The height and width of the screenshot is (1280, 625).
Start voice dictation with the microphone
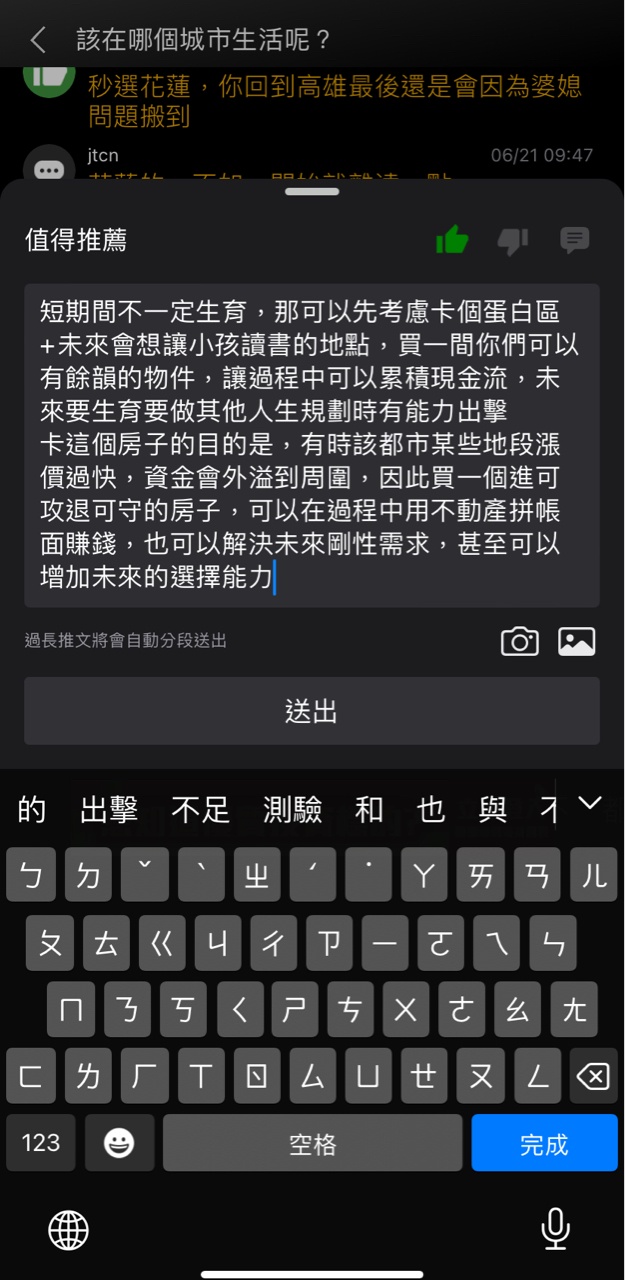[556, 1229]
